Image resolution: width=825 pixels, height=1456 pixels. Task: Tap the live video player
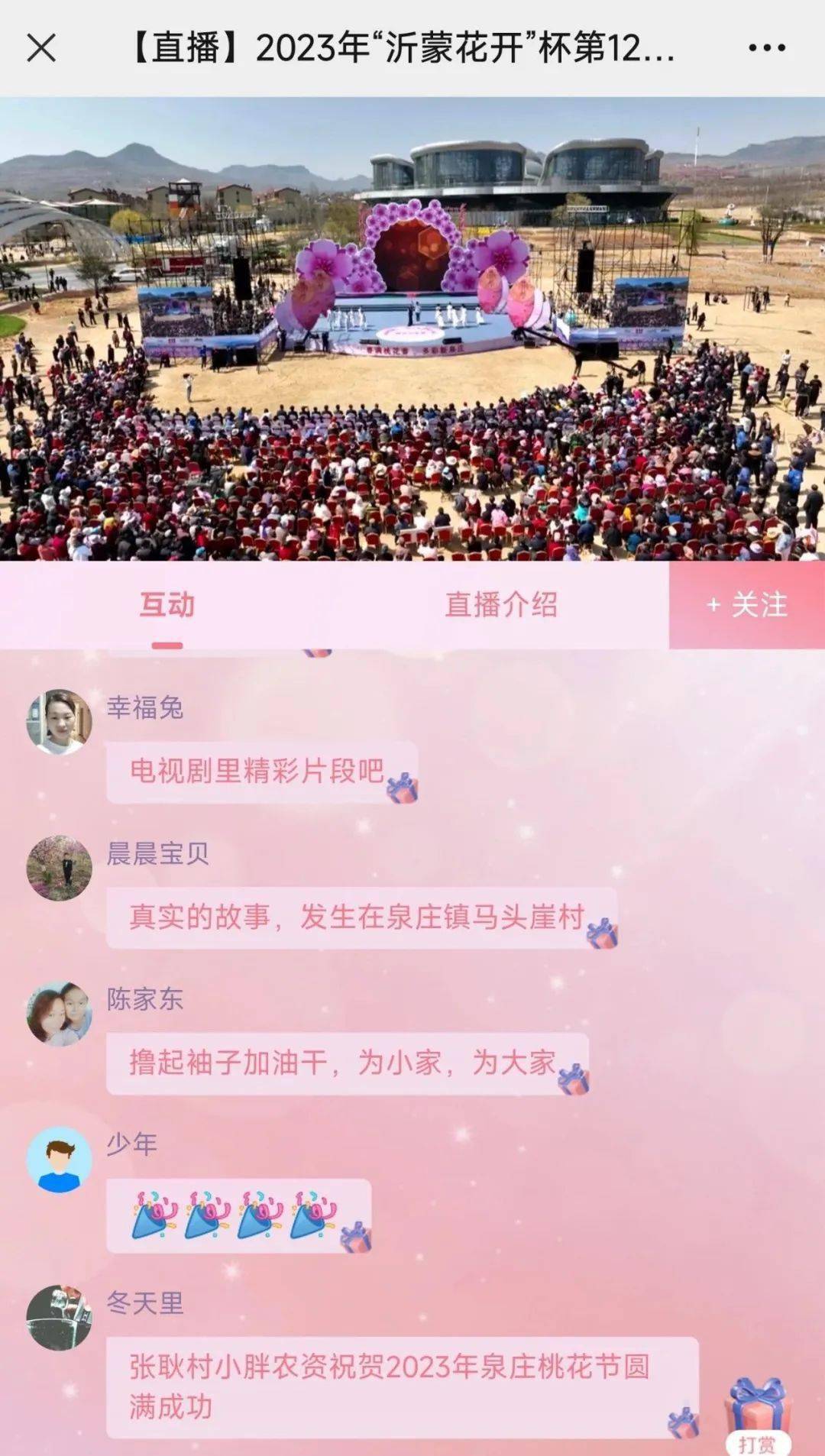tap(412, 328)
